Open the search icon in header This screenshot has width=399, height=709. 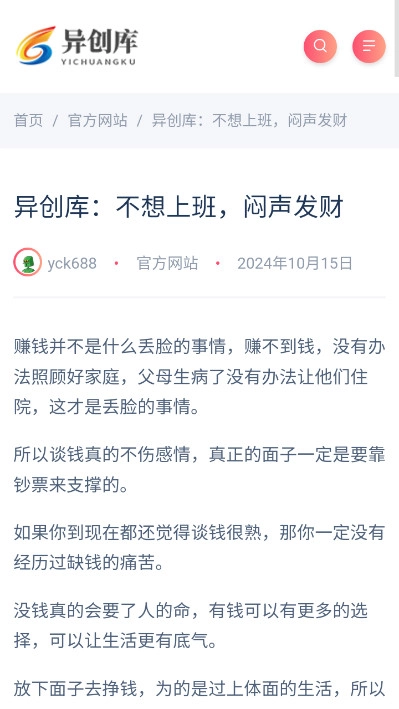tap(320, 46)
